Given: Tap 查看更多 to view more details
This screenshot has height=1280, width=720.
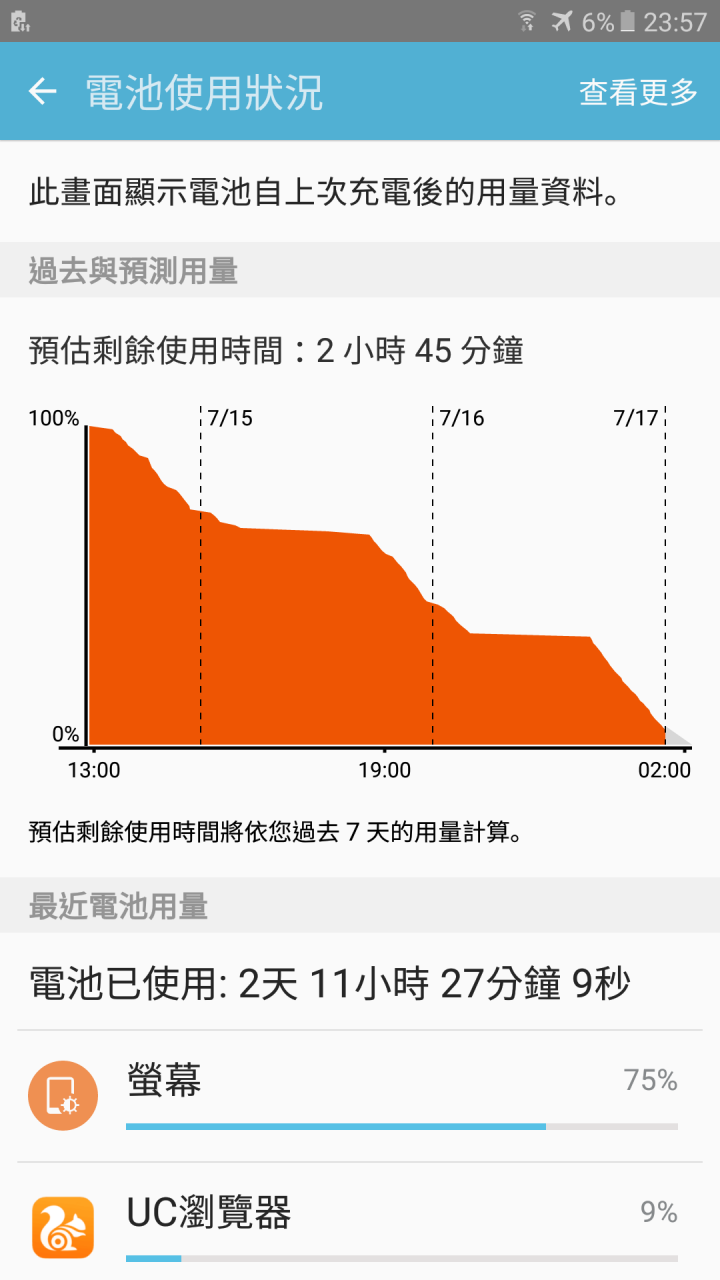Looking at the screenshot, I should (x=638, y=92).
